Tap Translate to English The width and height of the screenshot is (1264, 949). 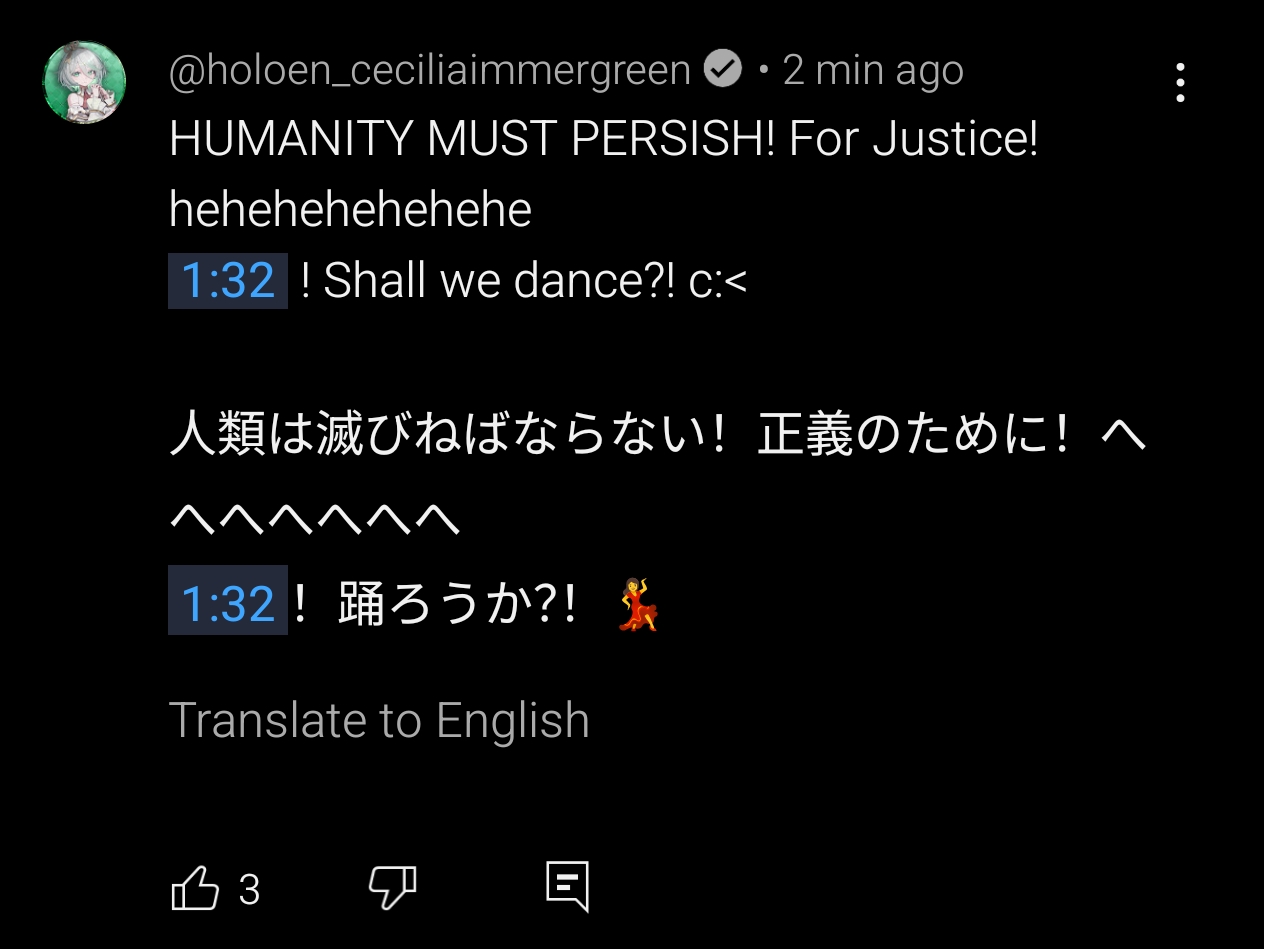click(379, 720)
